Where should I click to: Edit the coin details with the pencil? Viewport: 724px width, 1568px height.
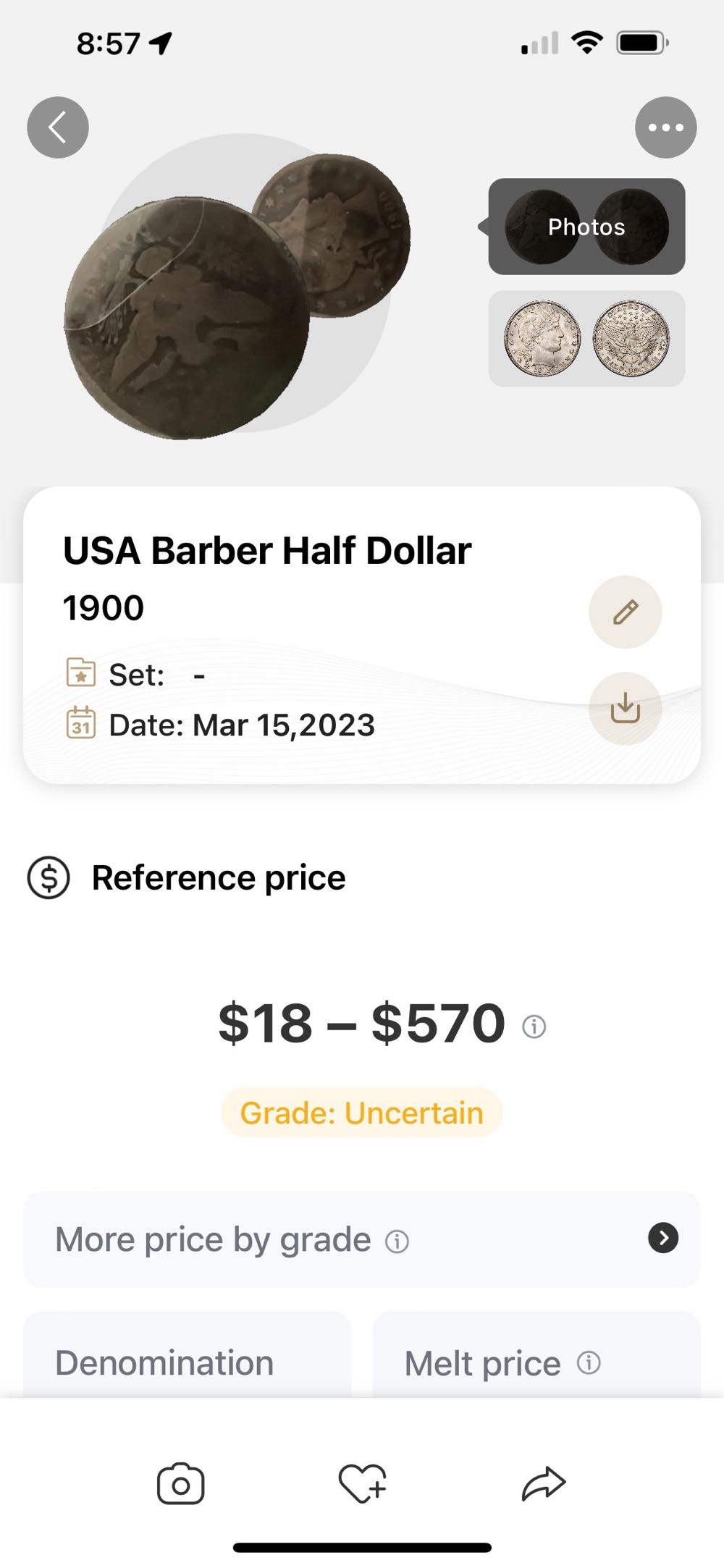click(x=626, y=612)
